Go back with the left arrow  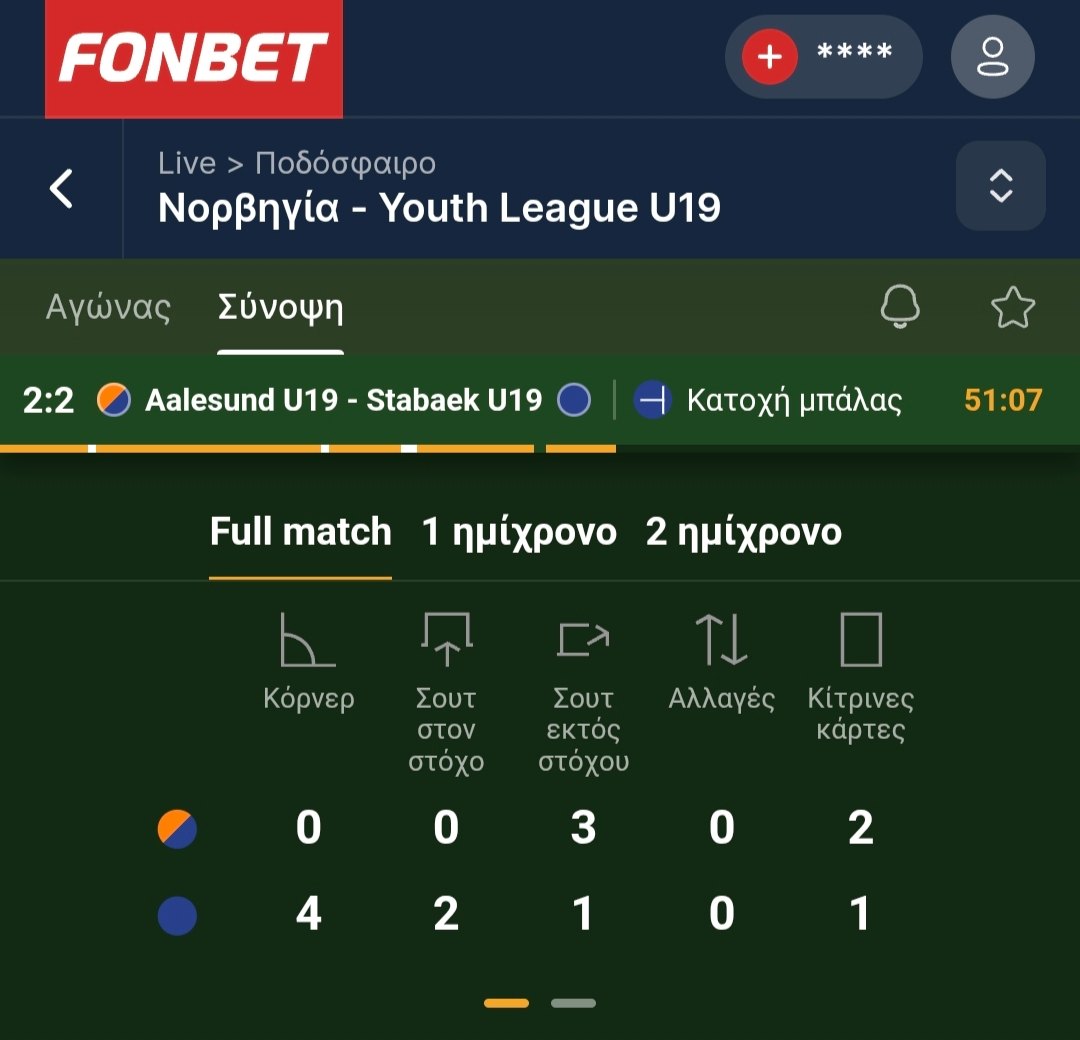click(x=62, y=188)
